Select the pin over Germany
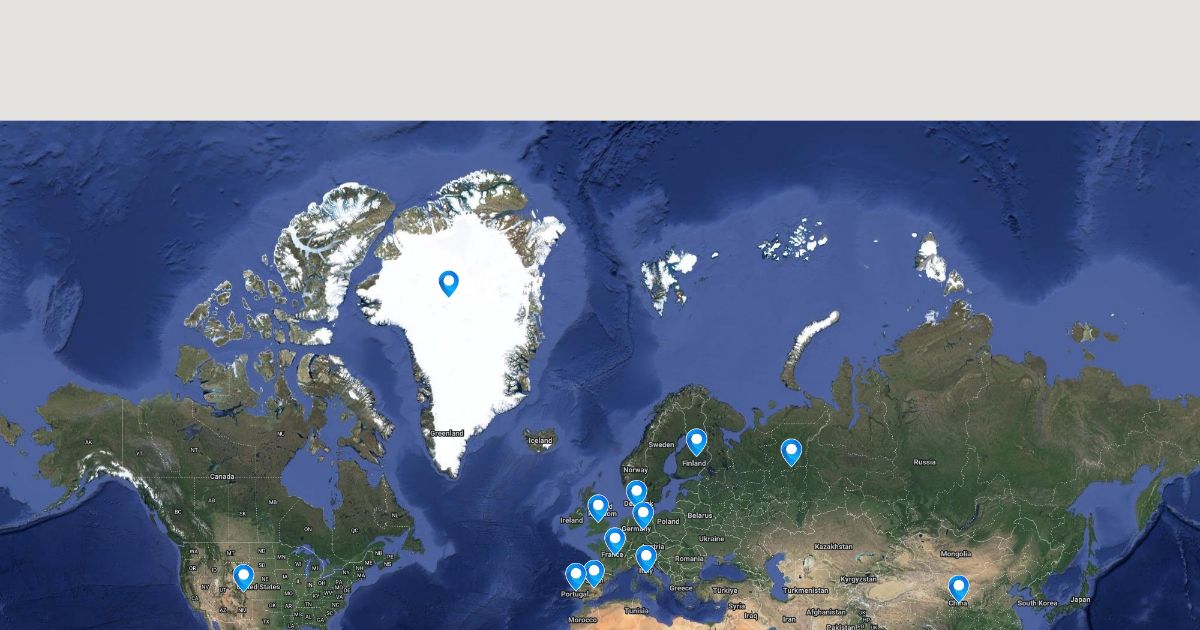 643,515
